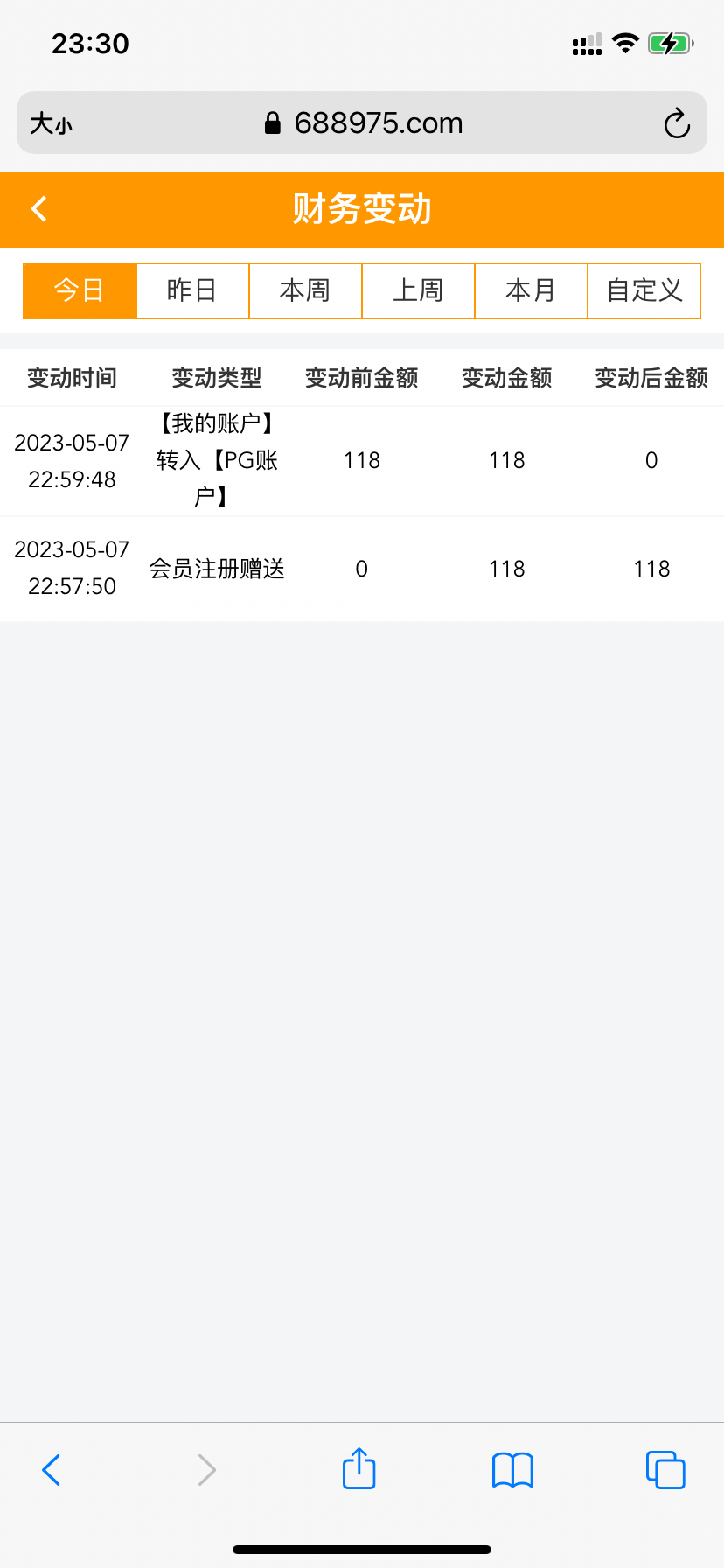Image resolution: width=724 pixels, height=1568 pixels.
Task: Select the 上周 filter option
Action: 418,290
